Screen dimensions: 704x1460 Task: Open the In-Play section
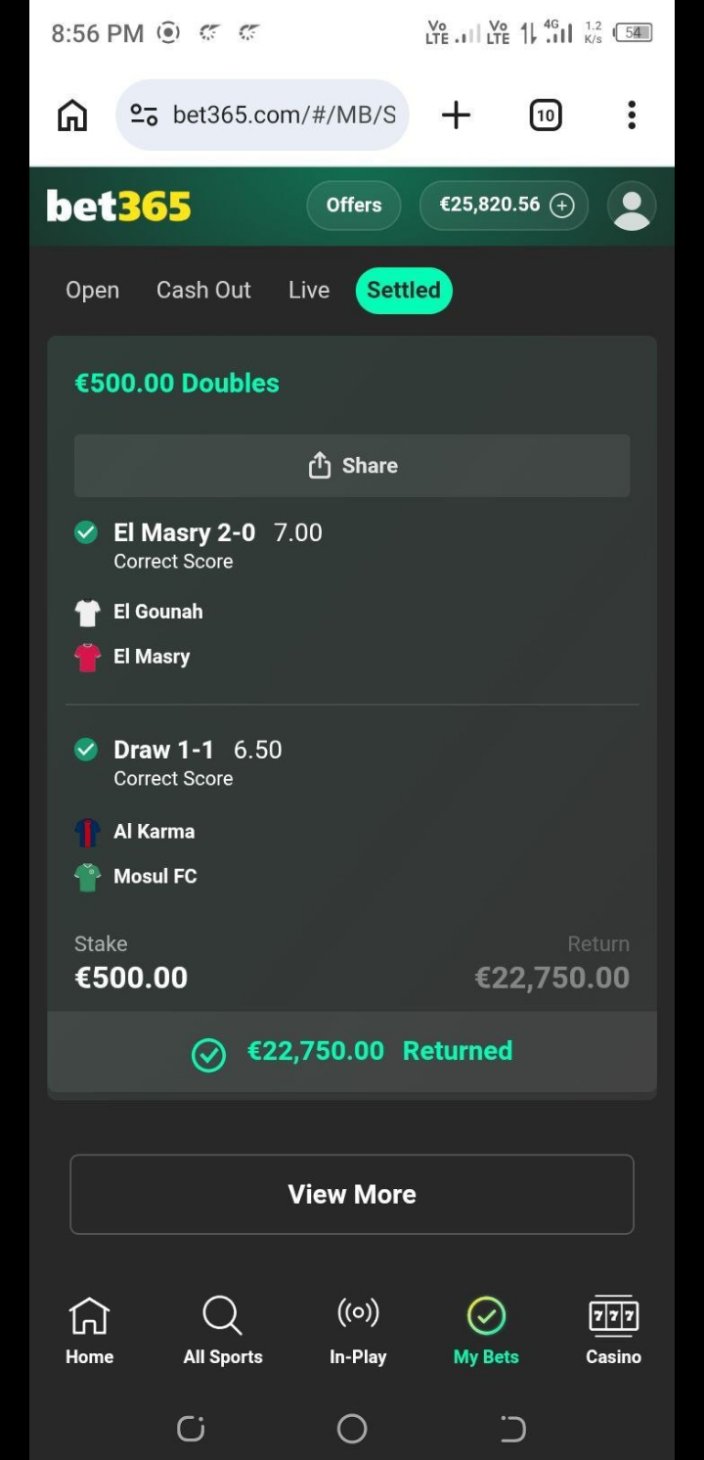click(357, 1331)
